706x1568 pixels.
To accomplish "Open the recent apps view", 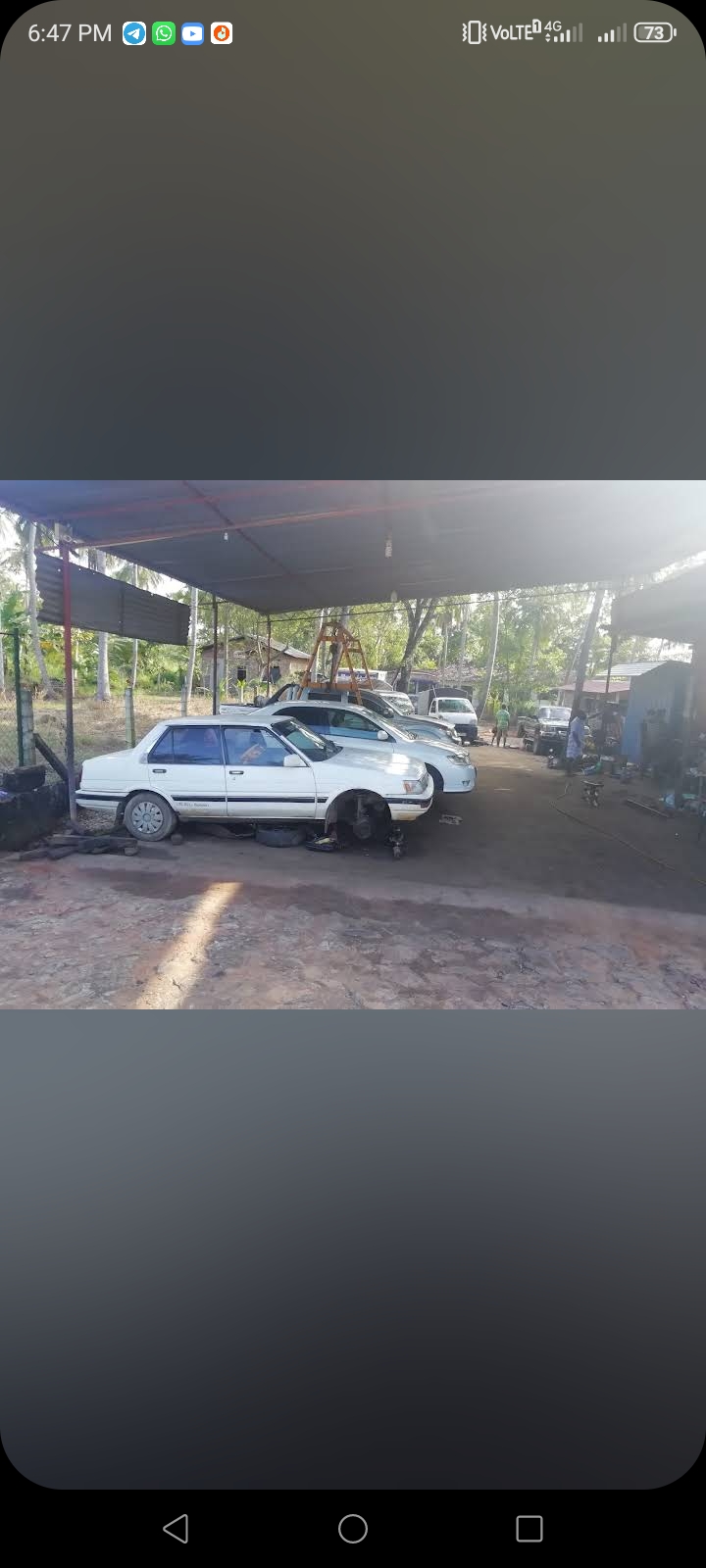I will (x=529, y=1528).
